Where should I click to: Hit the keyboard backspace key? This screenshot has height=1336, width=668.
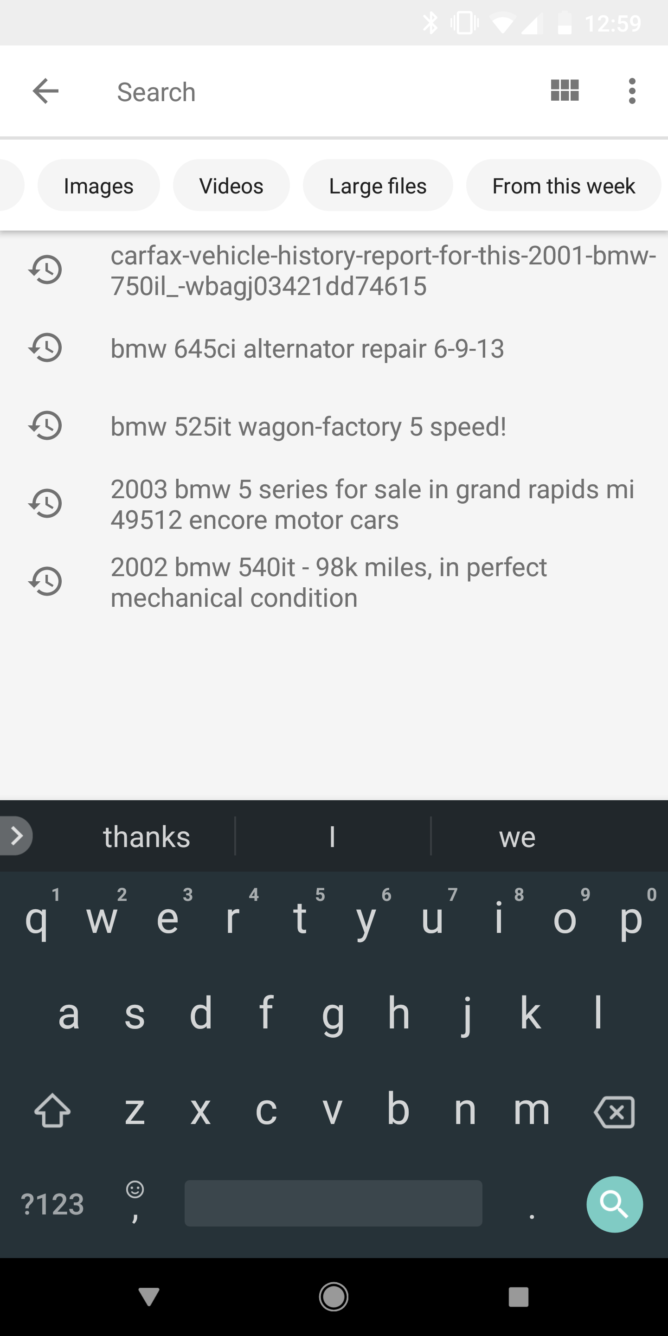[613, 1111]
